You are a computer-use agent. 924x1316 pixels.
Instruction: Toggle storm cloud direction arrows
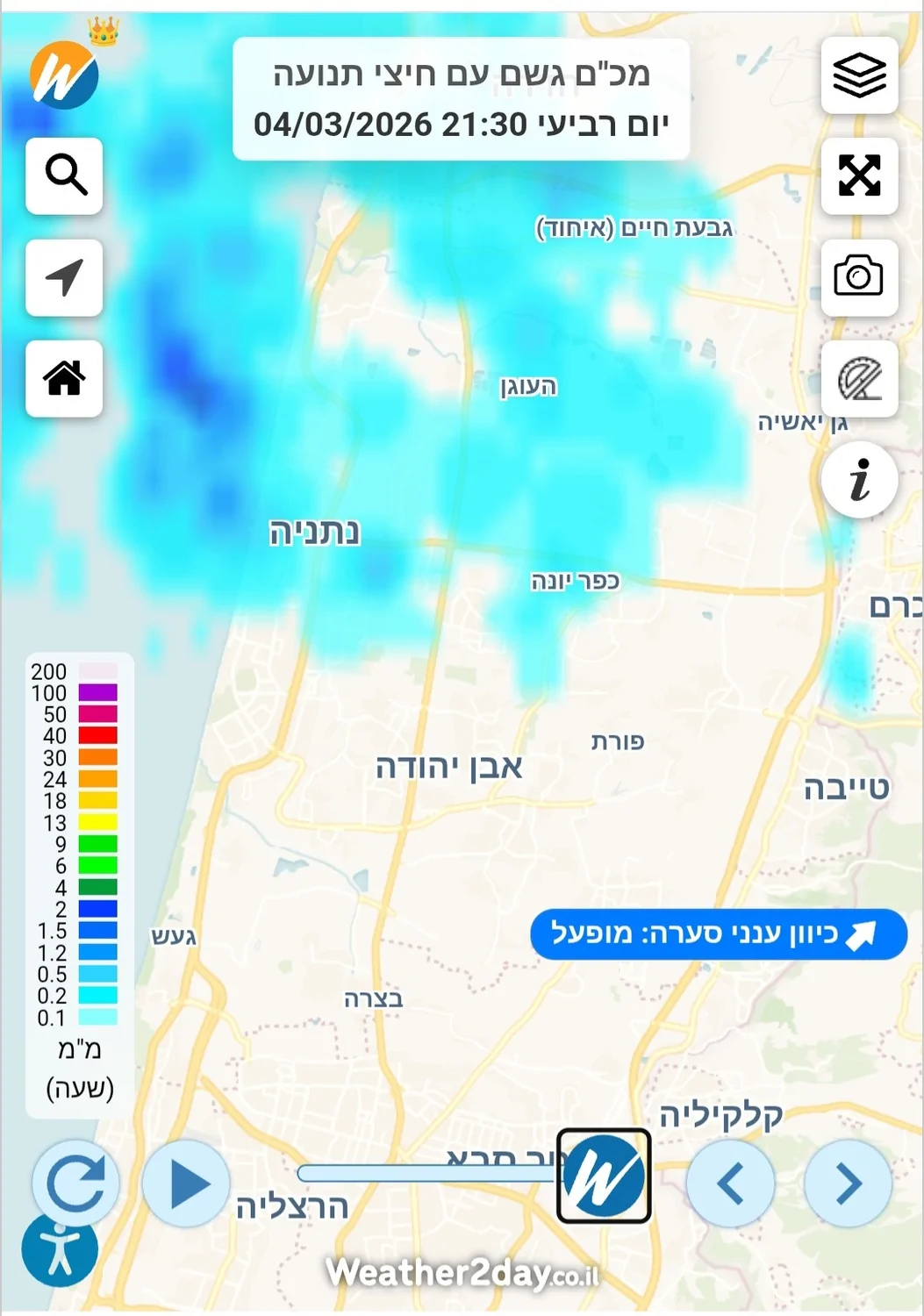point(718,934)
